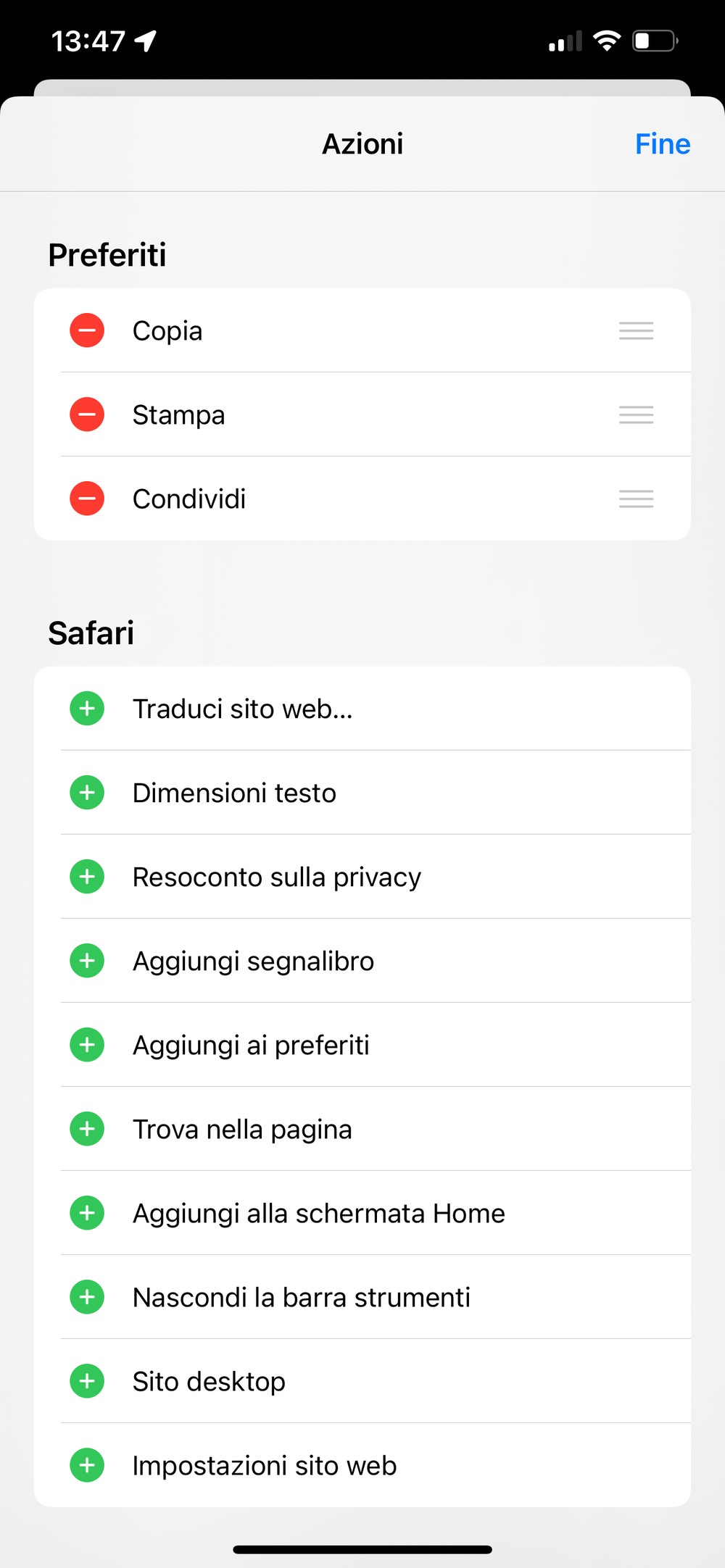
Task: Add Dimensioni testo to favorites
Action: click(87, 792)
